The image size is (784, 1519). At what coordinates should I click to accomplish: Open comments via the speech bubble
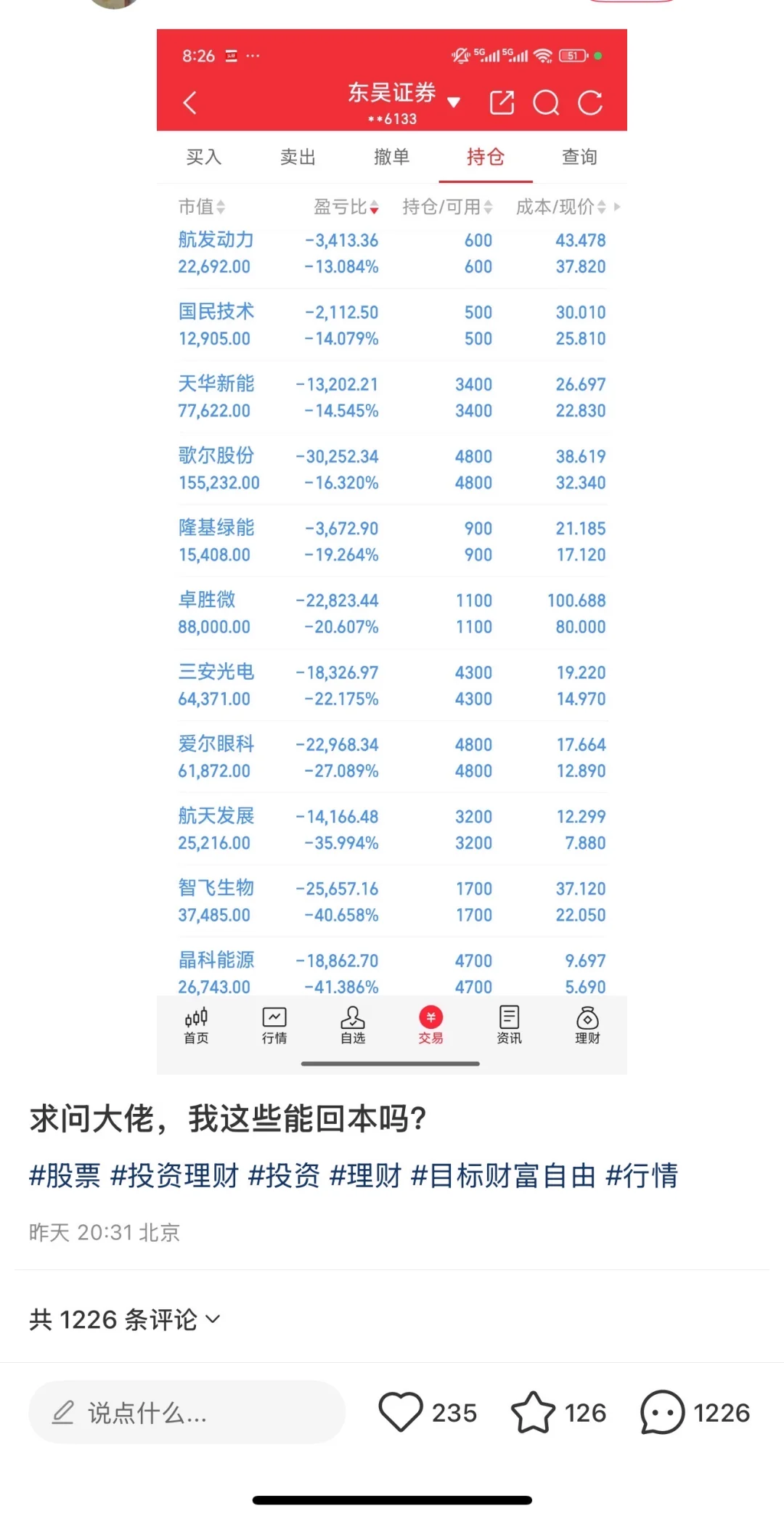coord(661,1412)
